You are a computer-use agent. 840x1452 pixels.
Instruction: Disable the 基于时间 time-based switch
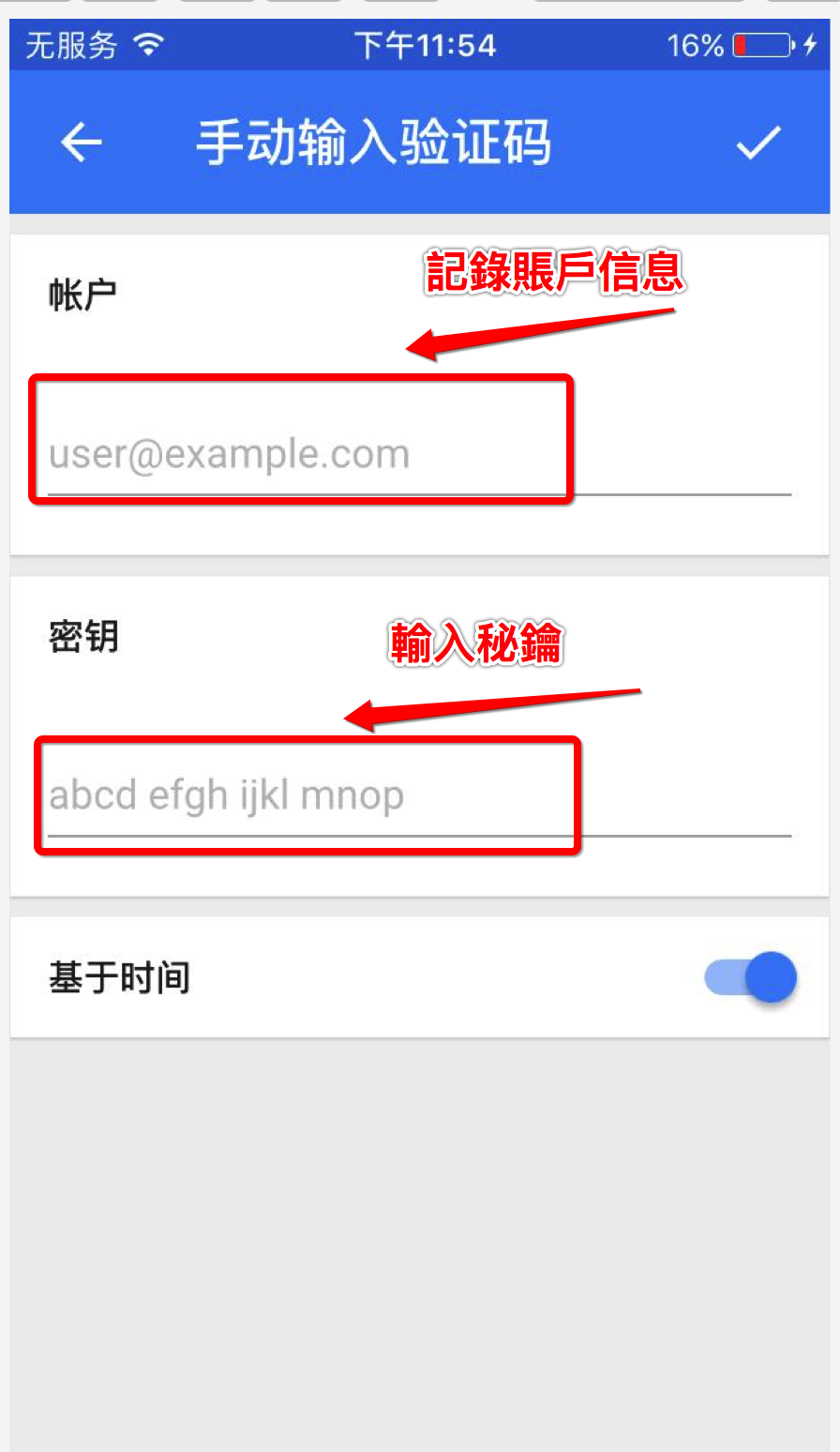[752, 977]
